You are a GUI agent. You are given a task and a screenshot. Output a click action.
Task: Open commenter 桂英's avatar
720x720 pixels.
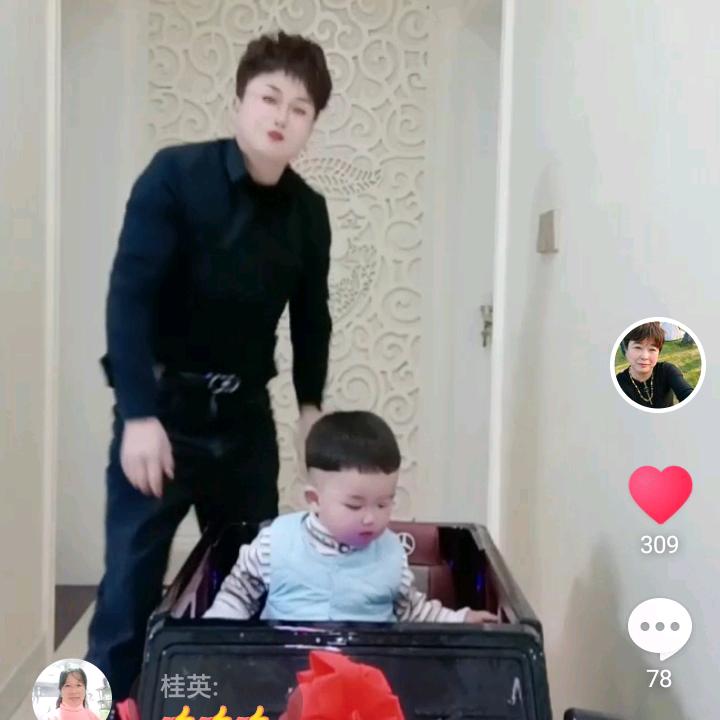coord(71,692)
